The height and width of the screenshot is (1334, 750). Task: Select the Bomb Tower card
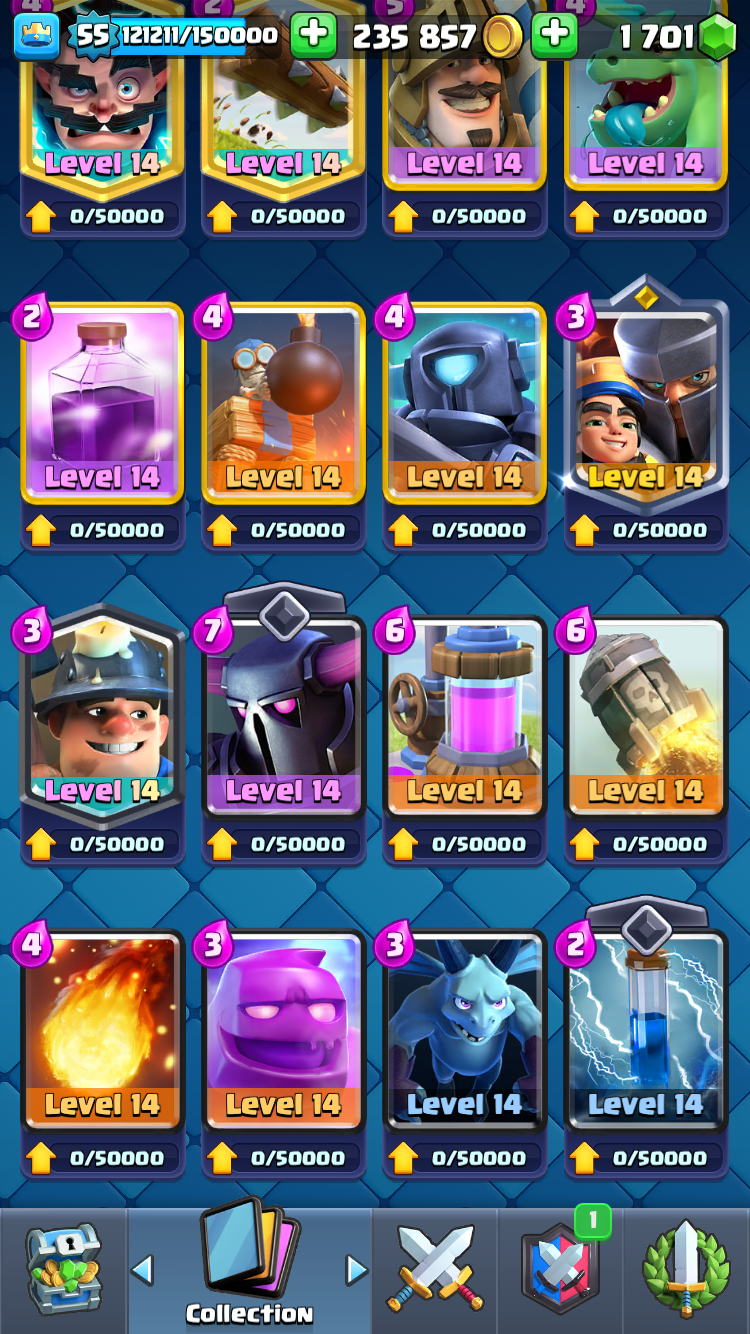283,402
